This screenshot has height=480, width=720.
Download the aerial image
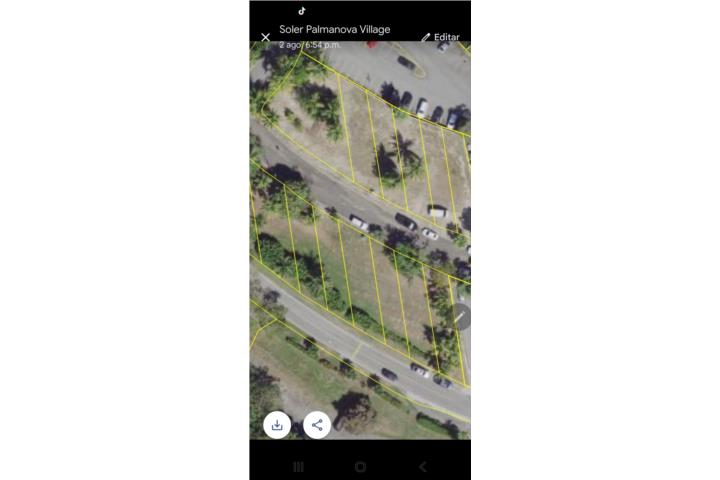tap(277, 425)
